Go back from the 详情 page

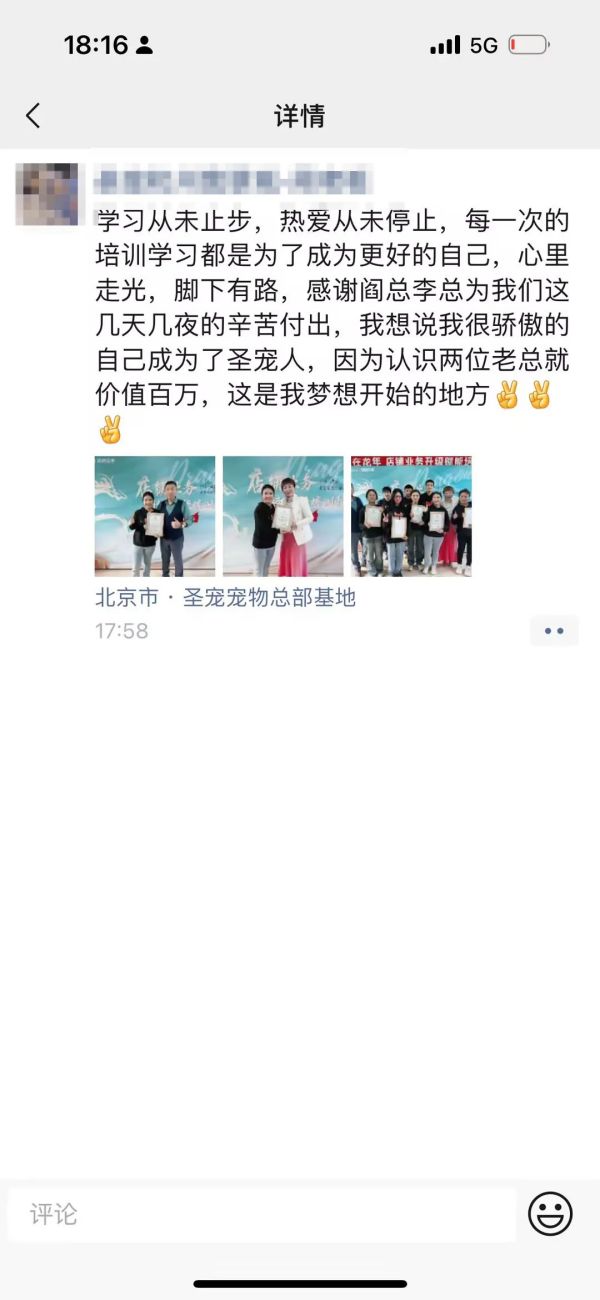coord(33,116)
